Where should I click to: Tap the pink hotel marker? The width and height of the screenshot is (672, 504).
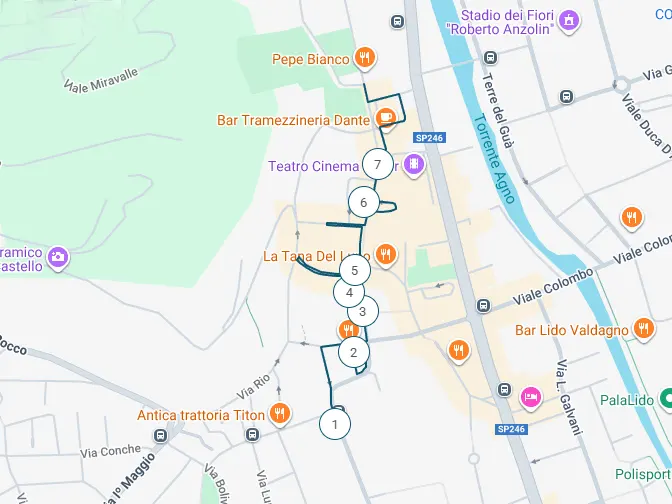[530, 397]
